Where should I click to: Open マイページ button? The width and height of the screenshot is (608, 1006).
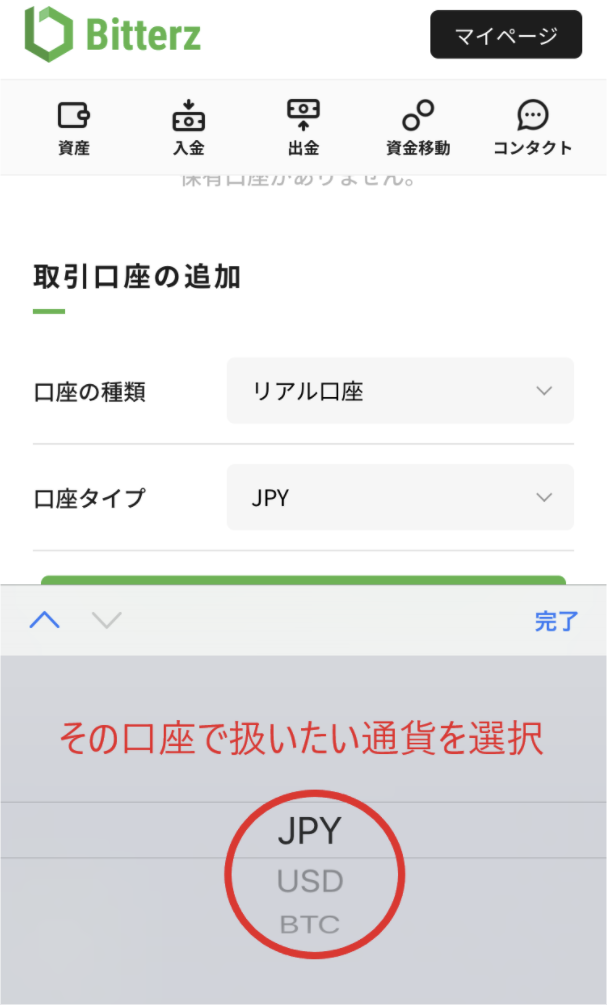click(x=506, y=35)
